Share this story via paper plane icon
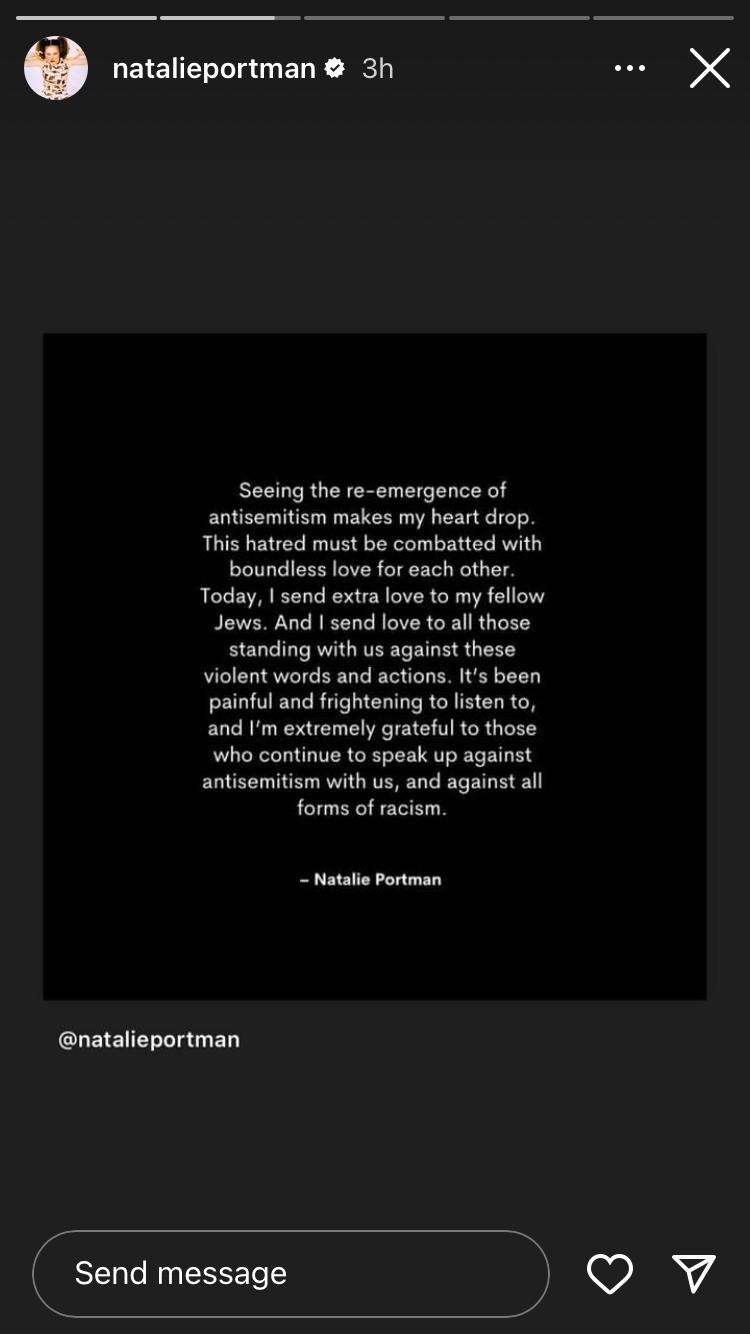The width and height of the screenshot is (750, 1334). click(694, 1273)
